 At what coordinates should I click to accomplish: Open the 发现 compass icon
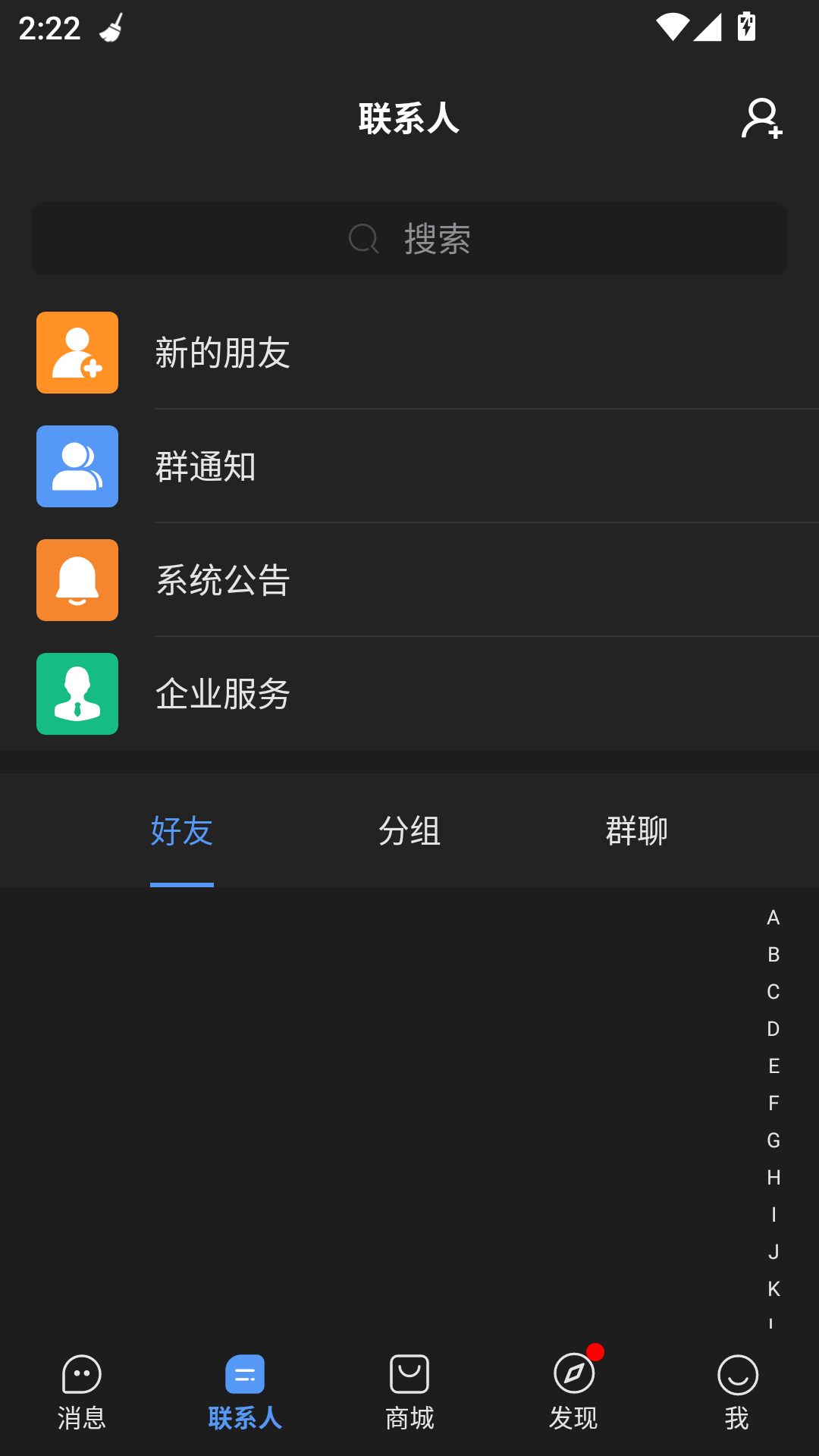[573, 1374]
